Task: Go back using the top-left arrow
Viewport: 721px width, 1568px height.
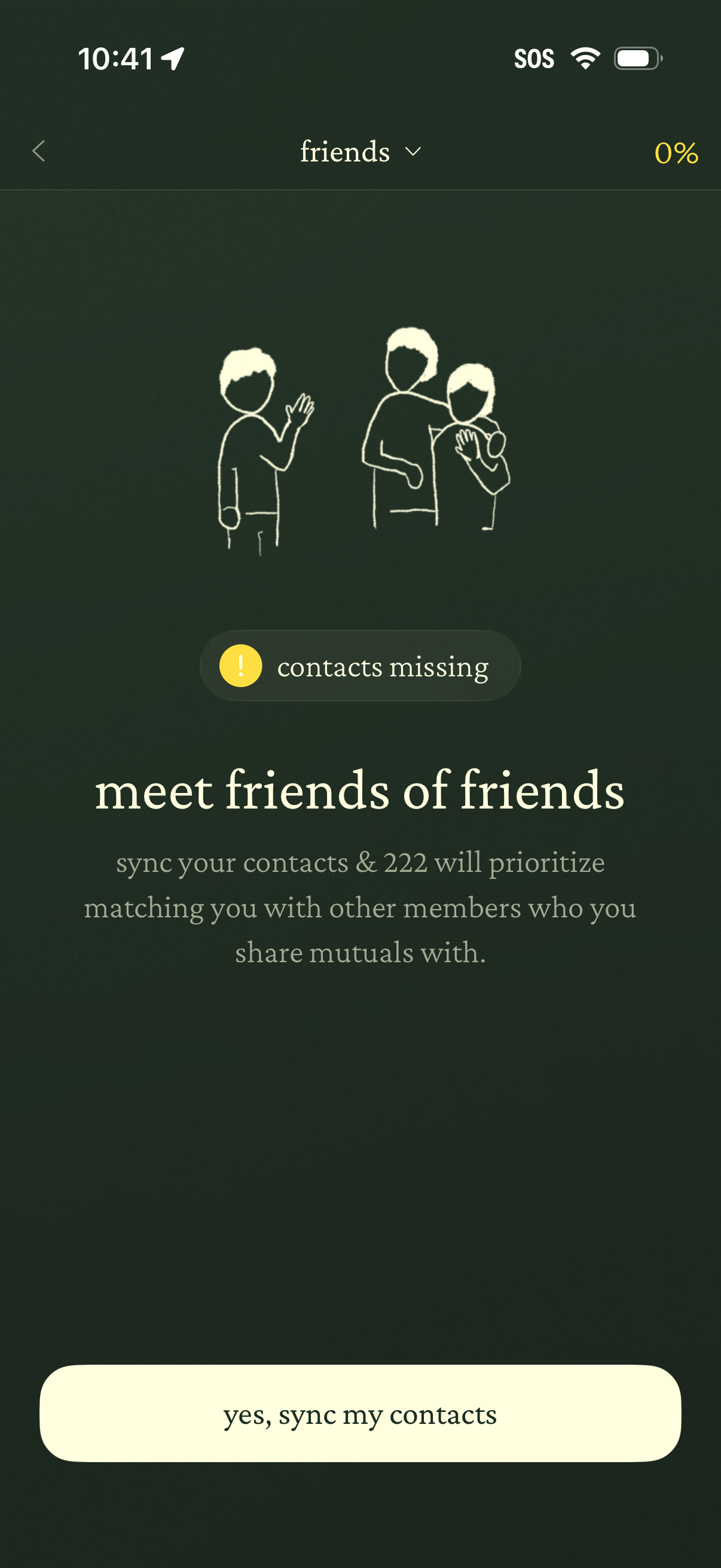Action: point(39,151)
